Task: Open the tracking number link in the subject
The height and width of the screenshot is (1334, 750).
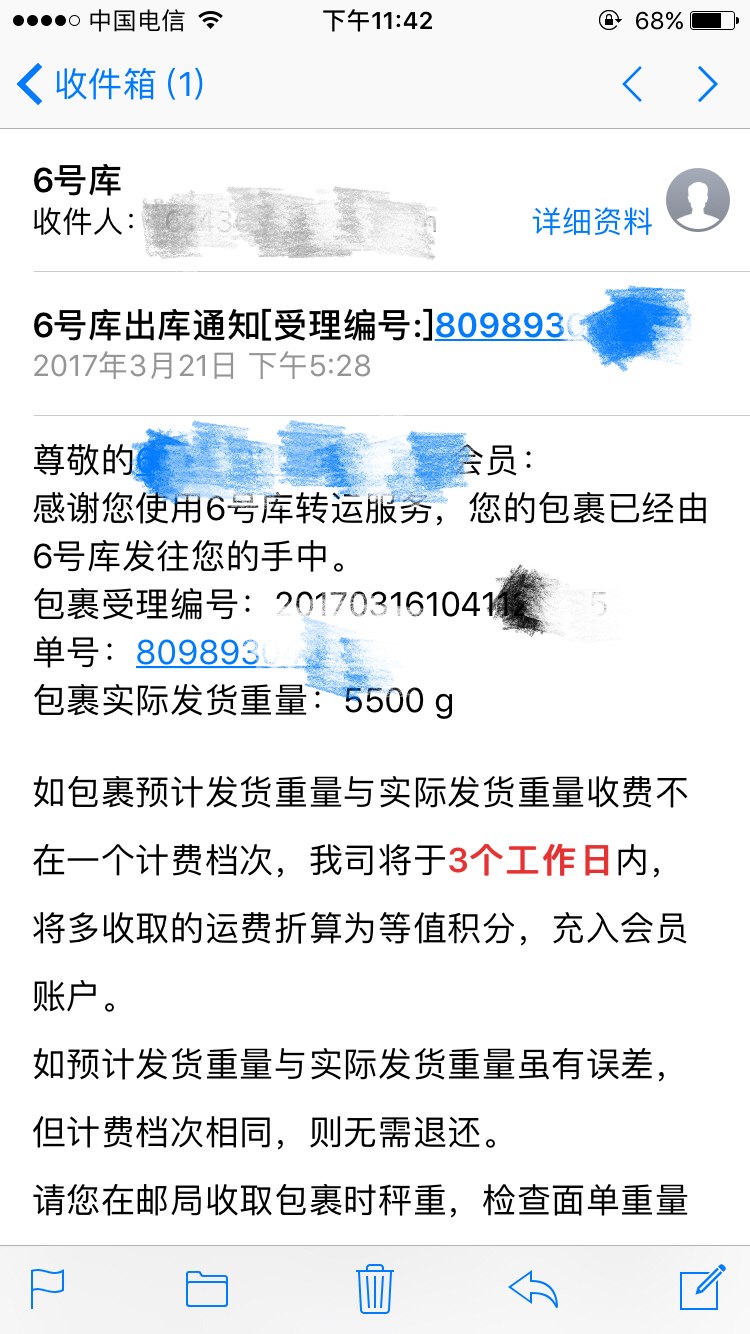Action: point(510,325)
